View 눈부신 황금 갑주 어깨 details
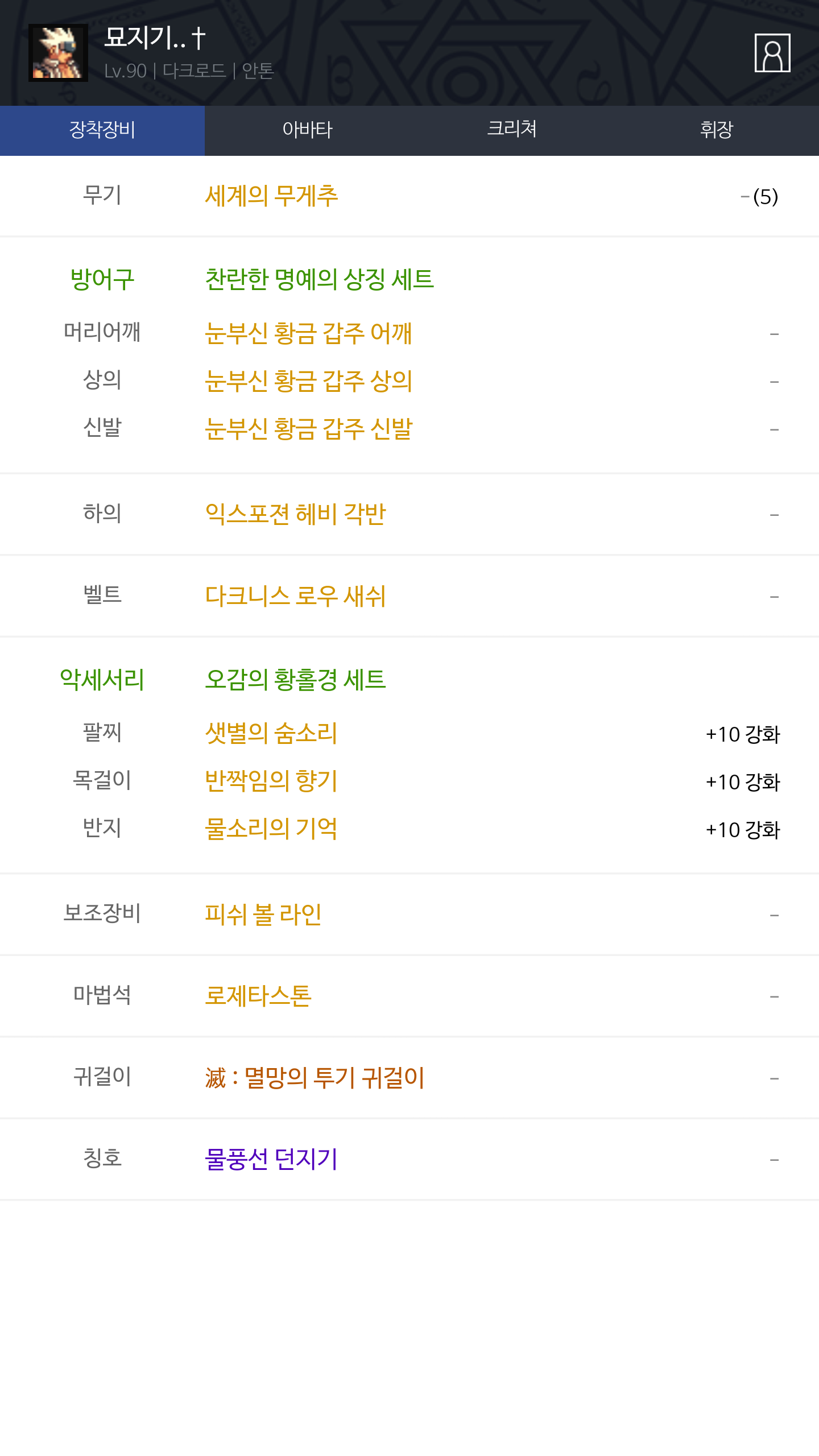819x1456 pixels. coord(308,333)
